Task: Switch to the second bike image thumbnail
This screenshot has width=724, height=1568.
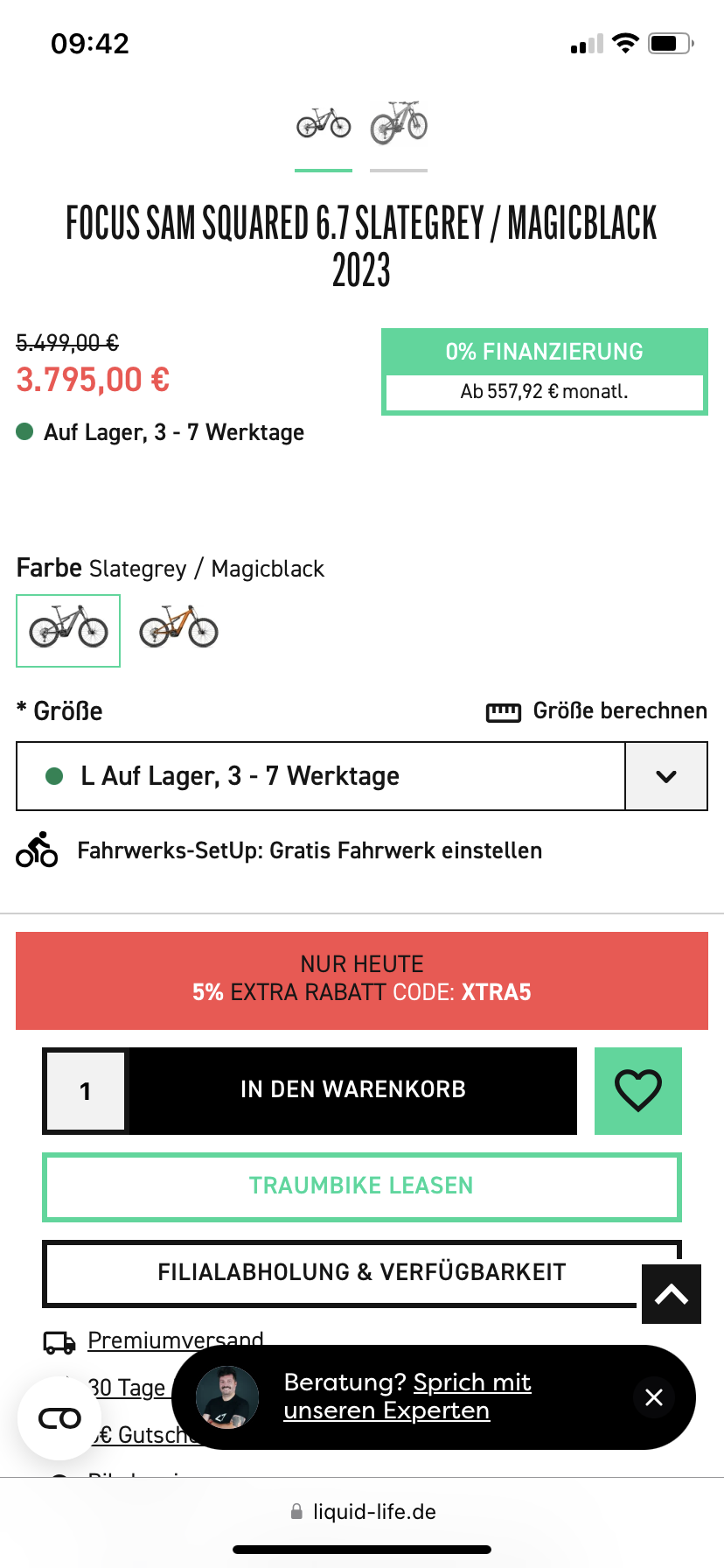Action: click(x=399, y=122)
